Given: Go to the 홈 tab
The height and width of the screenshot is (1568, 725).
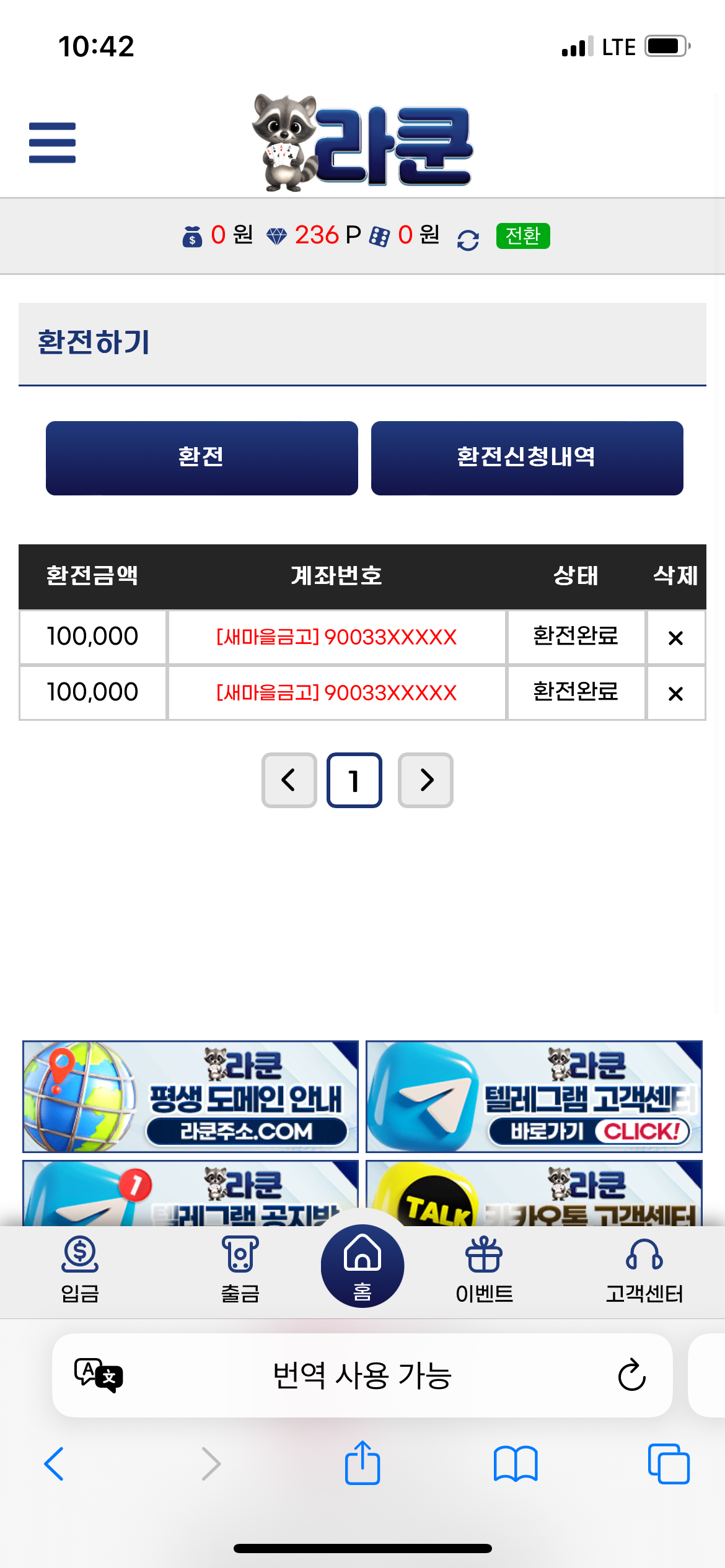Looking at the screenshot, I should [x=362, y=1266].
